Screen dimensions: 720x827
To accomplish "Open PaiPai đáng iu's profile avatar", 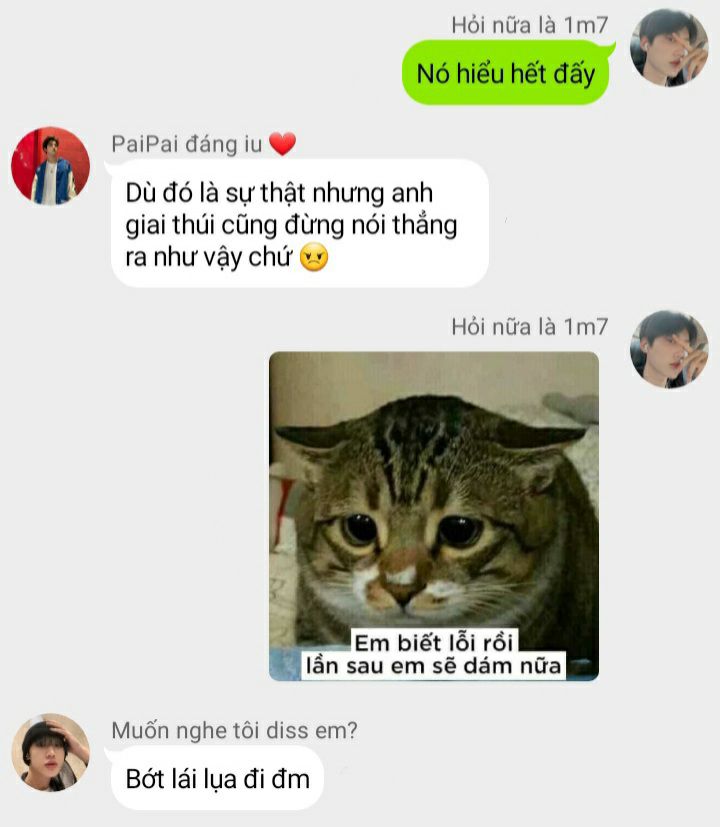I will tap(50, 166).
